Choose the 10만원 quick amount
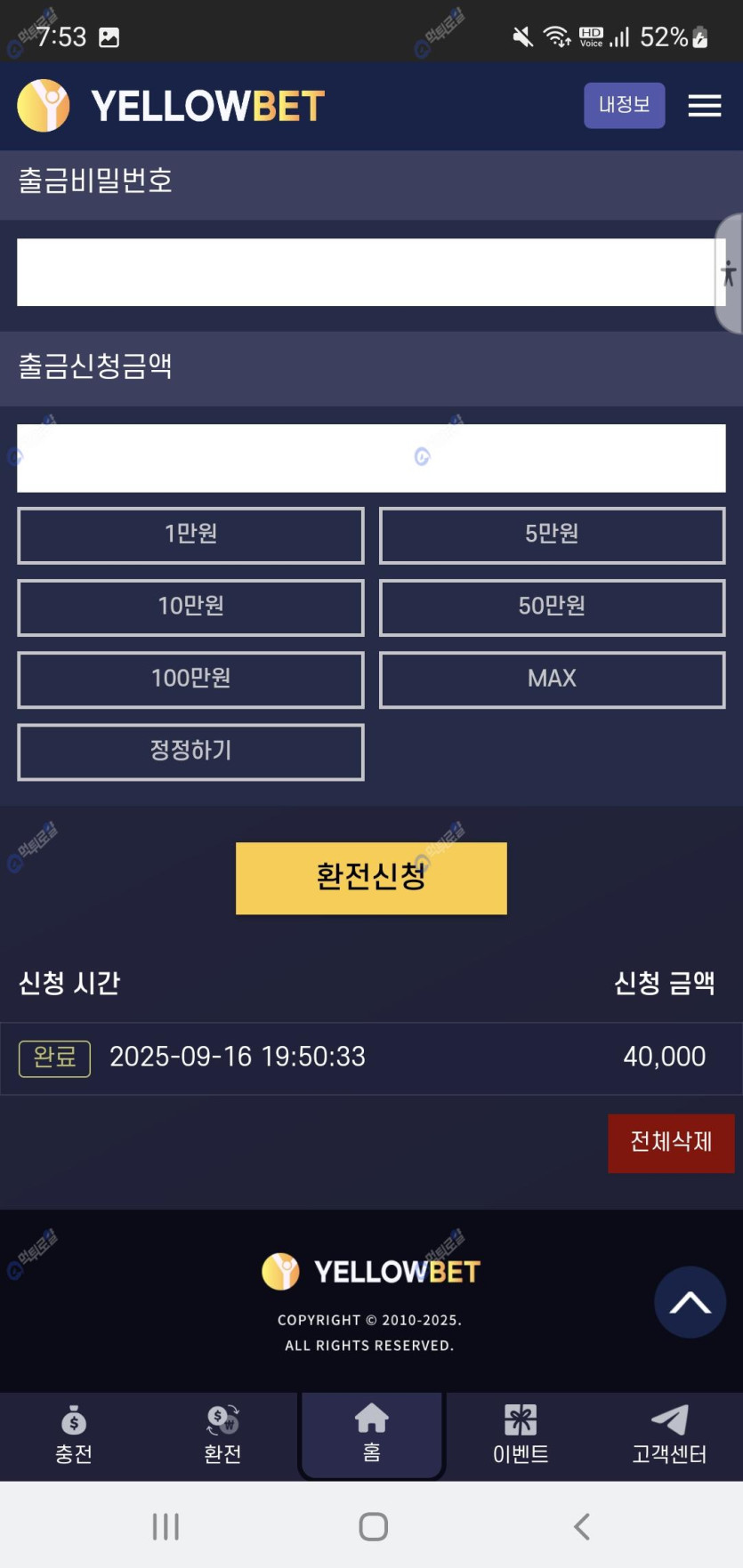743x1568 pixels. pyautogui.click(x=190, y=607)
